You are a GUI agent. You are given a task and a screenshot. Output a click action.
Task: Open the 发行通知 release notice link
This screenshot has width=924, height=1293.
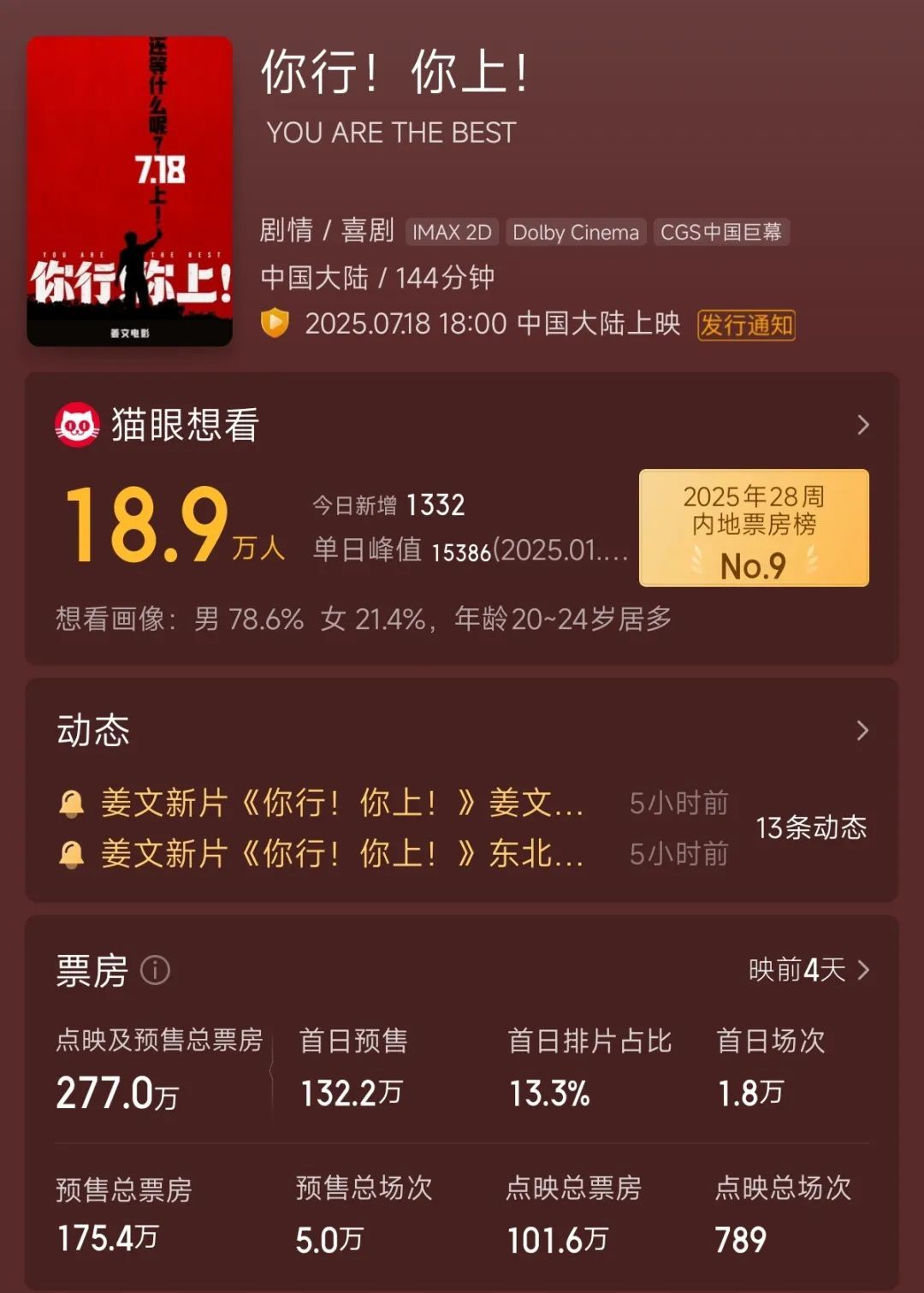[x=746, y=325]
